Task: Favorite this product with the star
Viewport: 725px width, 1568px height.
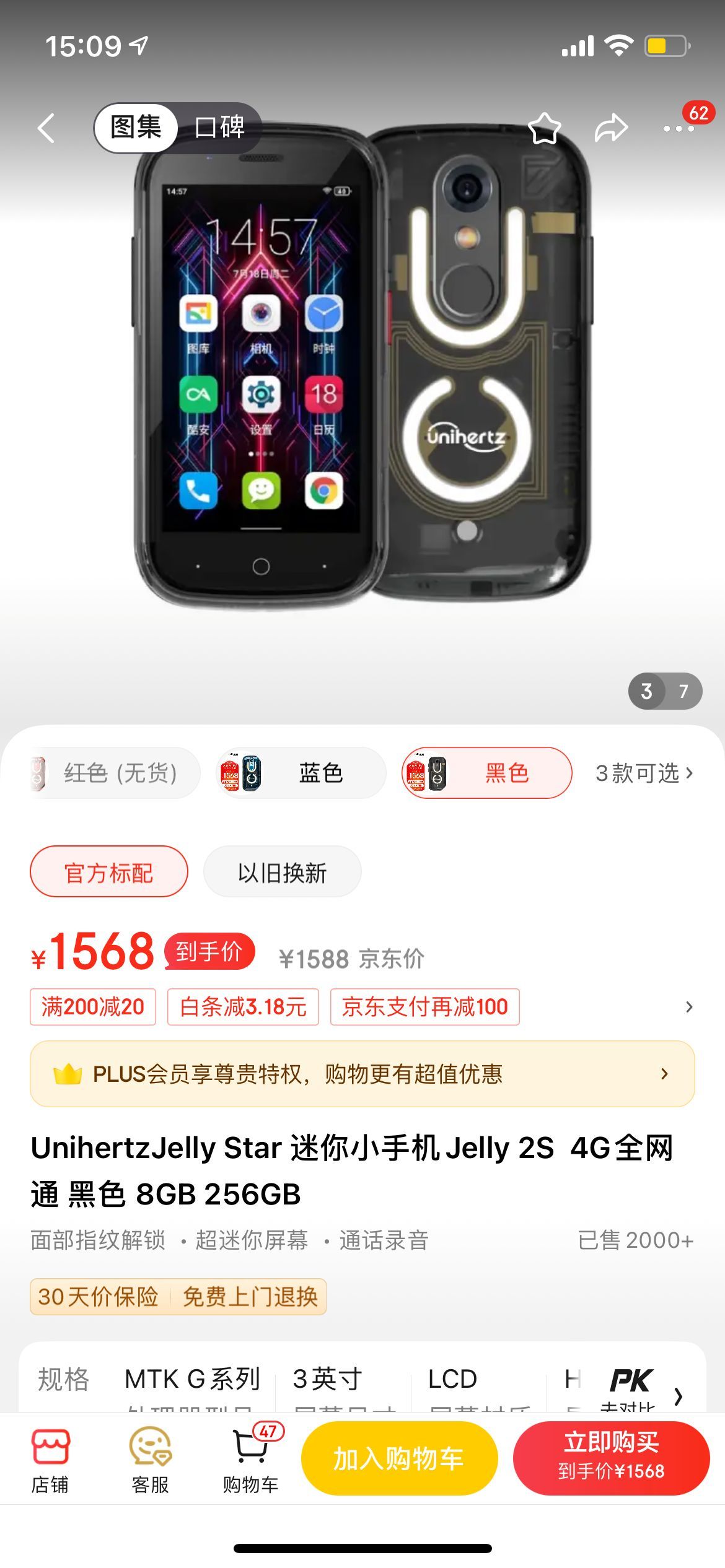Action: (x=544, y=128)
